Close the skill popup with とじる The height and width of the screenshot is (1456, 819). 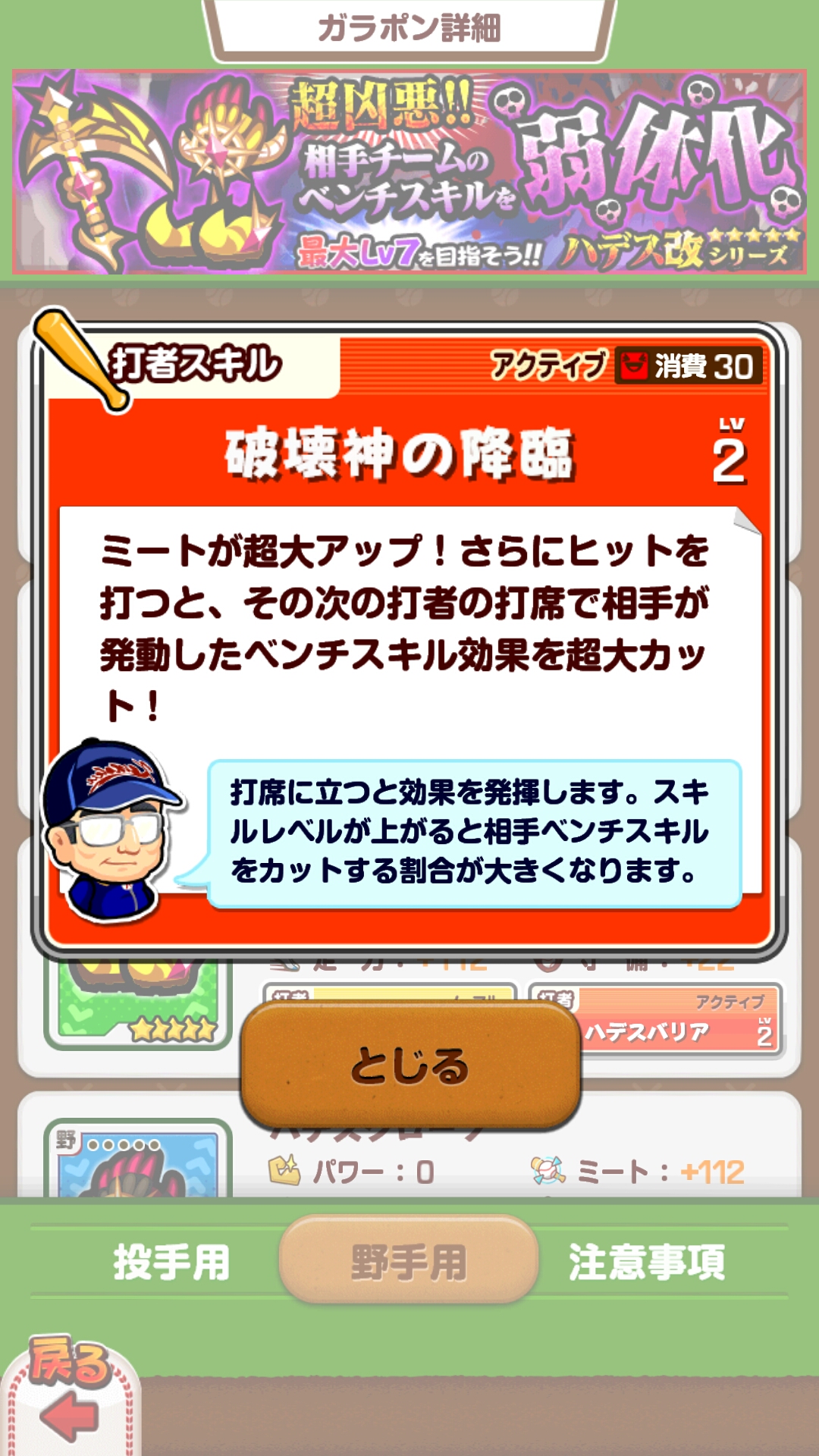click(x=410, y=1065)
